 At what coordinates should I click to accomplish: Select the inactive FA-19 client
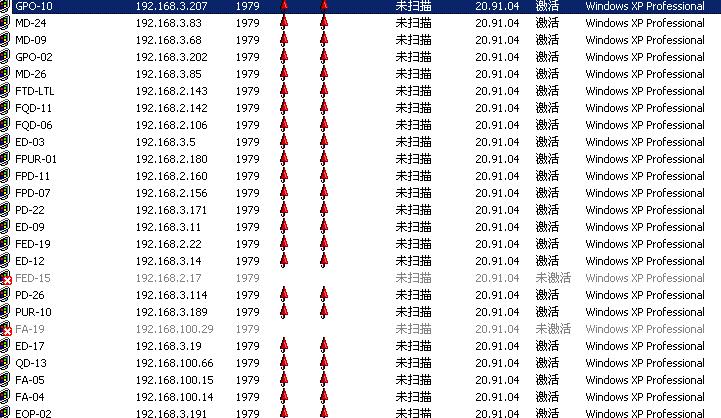[x=30, y=329]
